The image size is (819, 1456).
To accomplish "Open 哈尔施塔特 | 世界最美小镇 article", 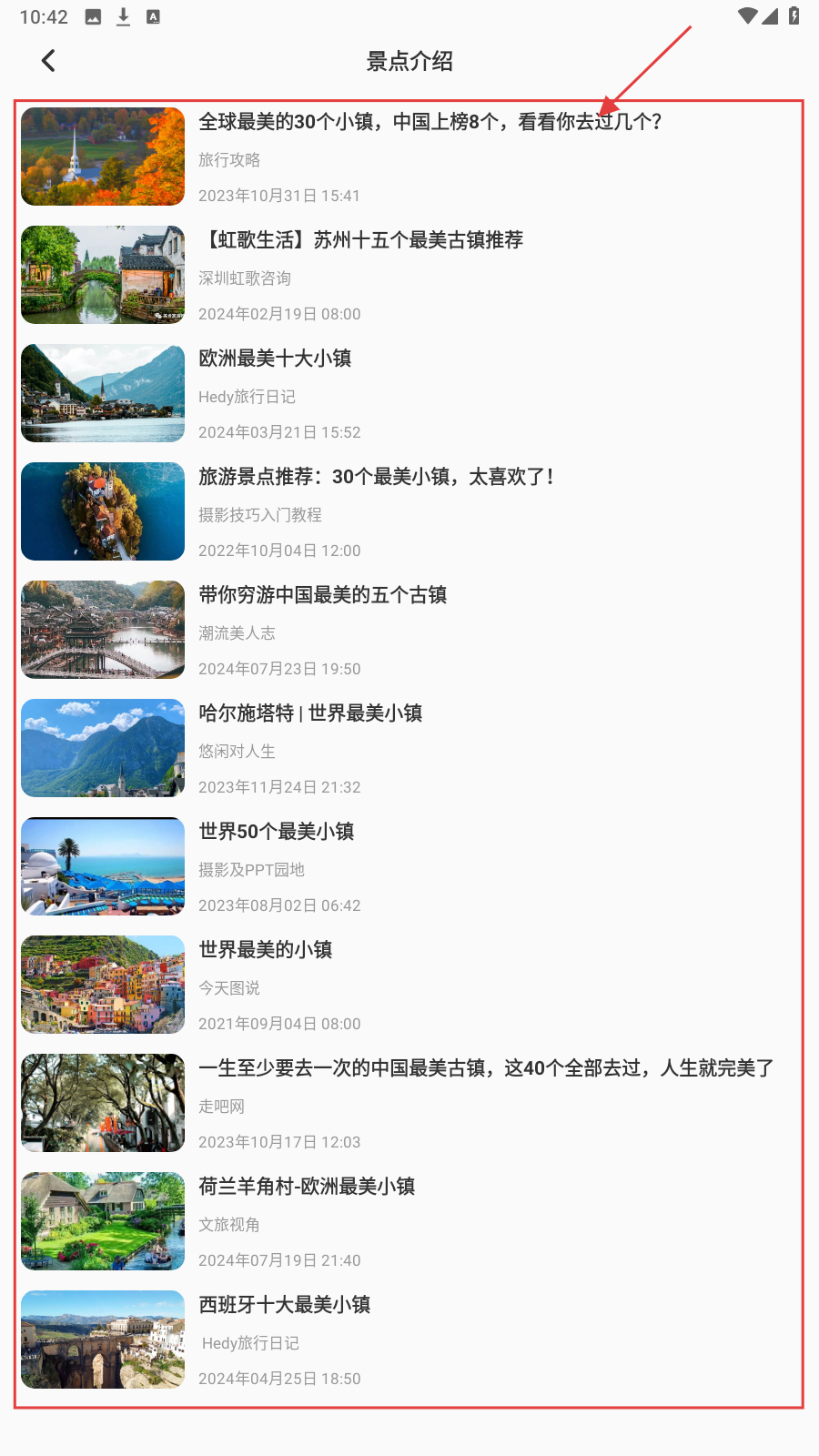I will point(310,713).
